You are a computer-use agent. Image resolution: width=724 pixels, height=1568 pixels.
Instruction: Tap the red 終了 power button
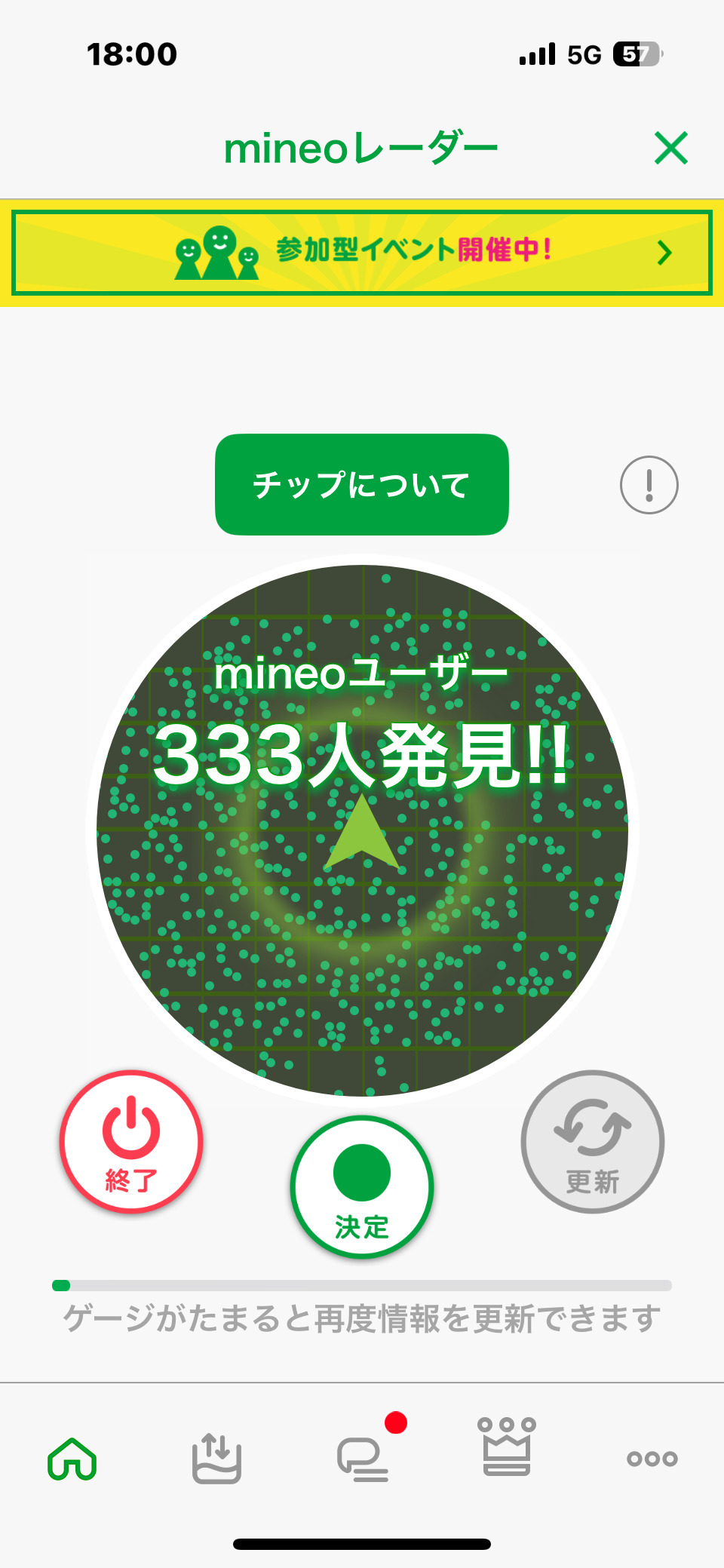(131, 1141)
